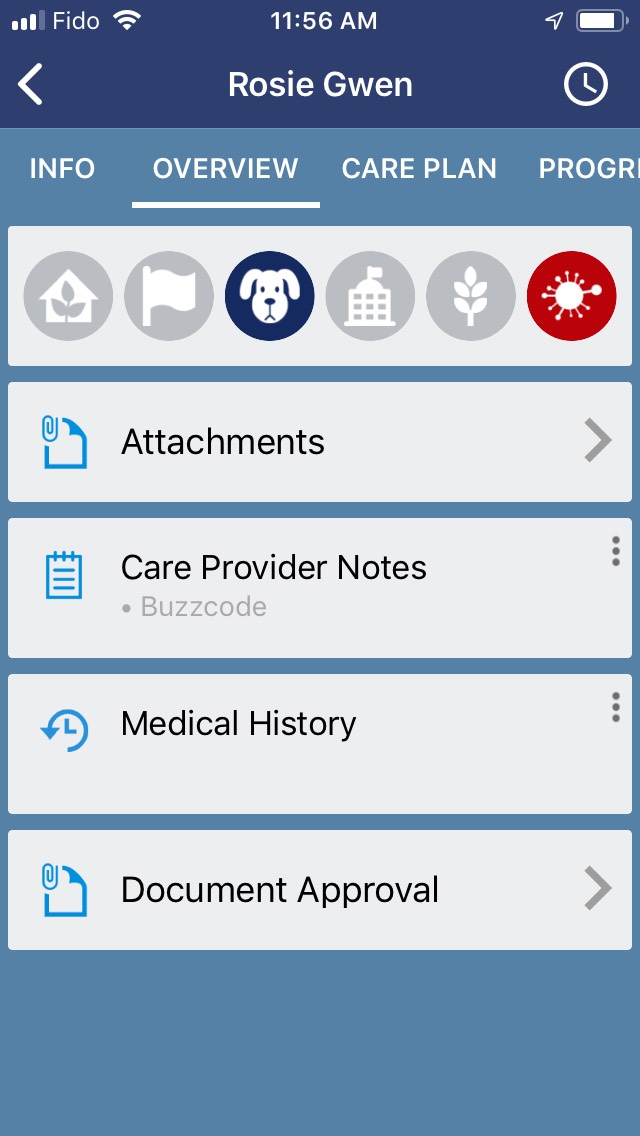Viewport: 640px width, 1136px height.
Task: Open Medical History card
Action: tap(300, 743)
